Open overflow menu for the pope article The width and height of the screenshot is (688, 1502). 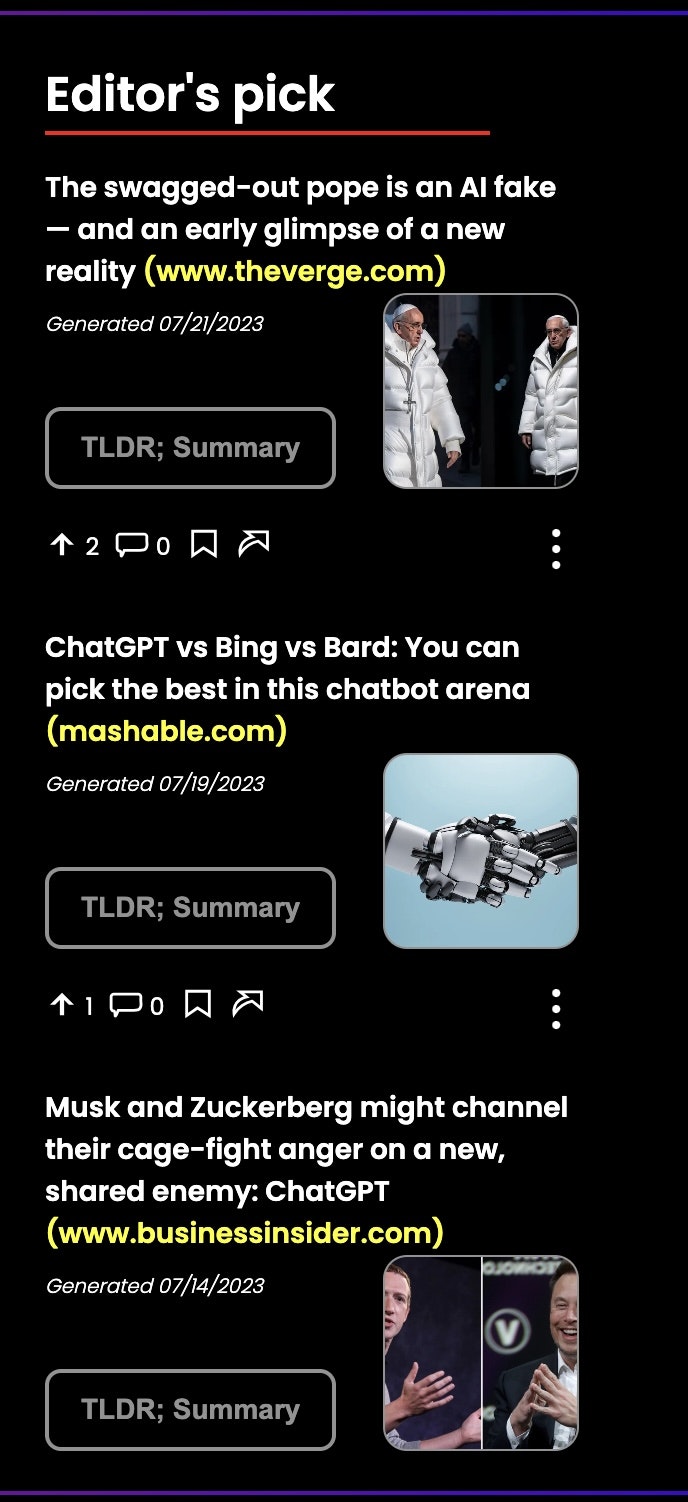click(x=556, y=549)
